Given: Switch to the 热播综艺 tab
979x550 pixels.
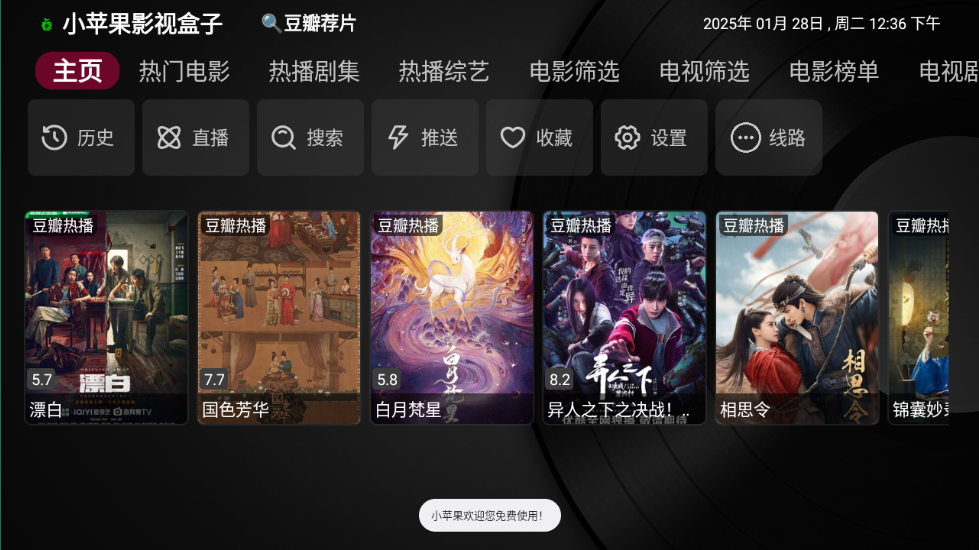Looking at the screenshot, I should point(444,71).
